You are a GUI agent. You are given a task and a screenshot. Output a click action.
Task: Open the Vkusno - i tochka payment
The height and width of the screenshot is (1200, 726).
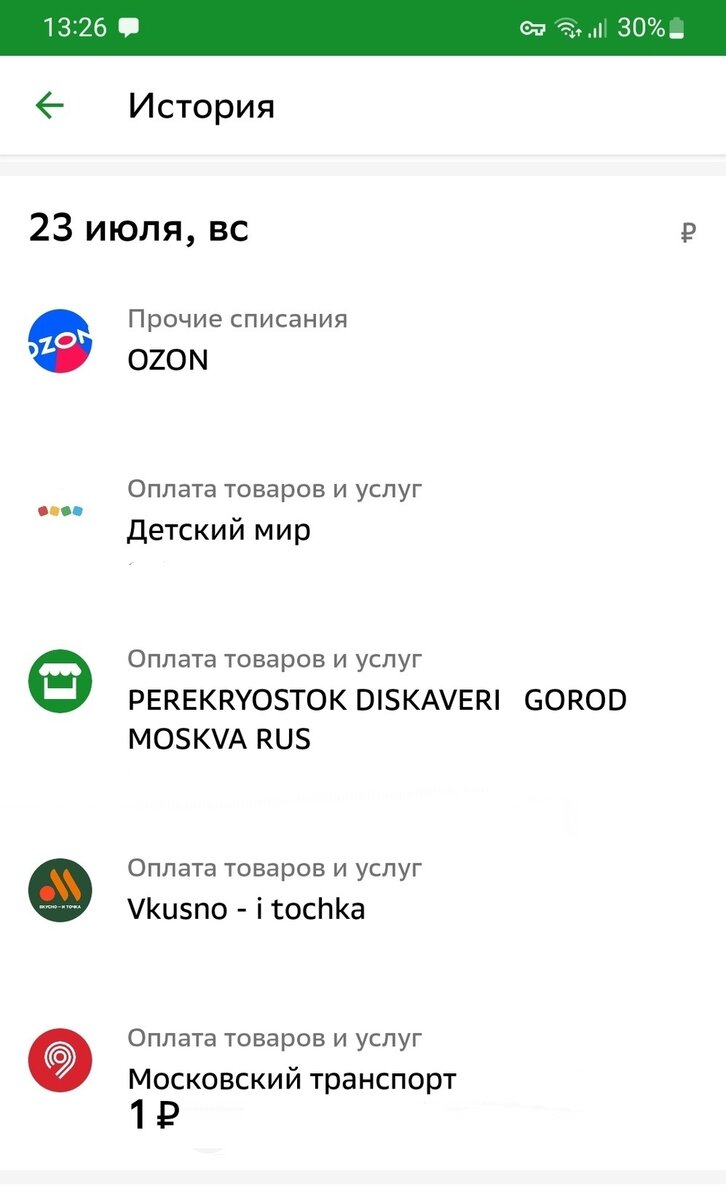pos(362,890)
